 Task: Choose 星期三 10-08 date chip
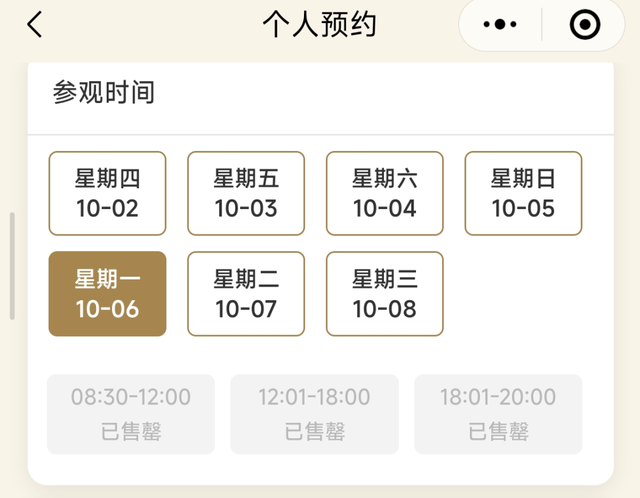tap(384, 294)
